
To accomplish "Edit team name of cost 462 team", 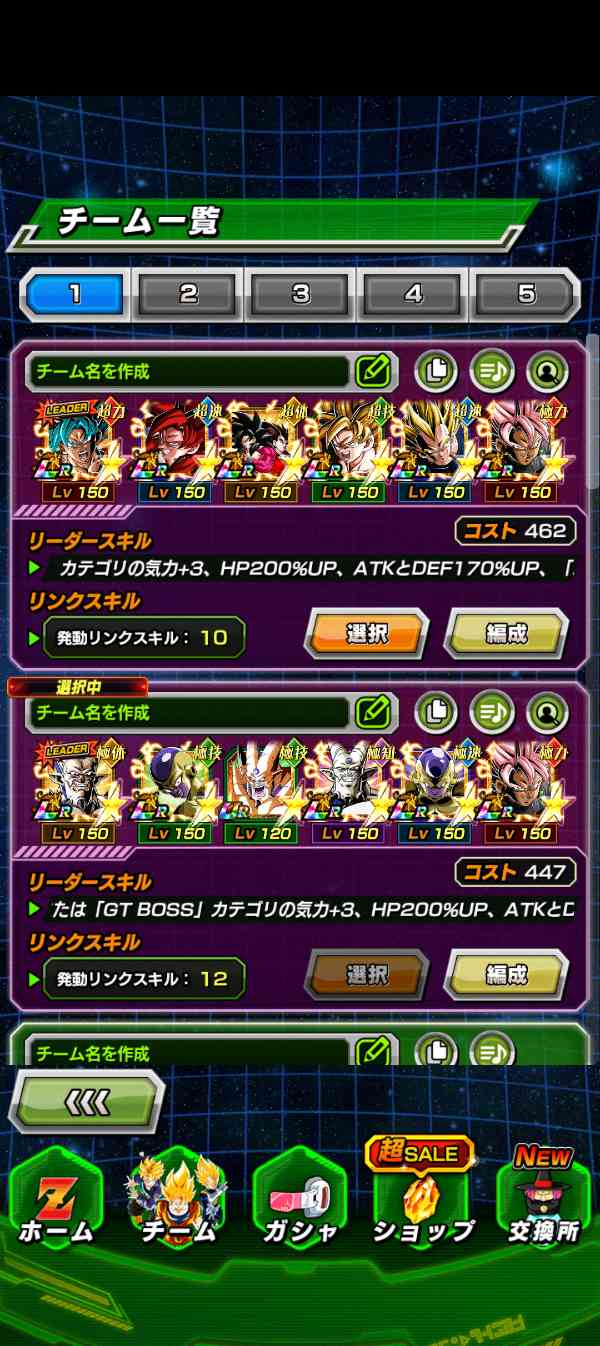I will (372, 372).
